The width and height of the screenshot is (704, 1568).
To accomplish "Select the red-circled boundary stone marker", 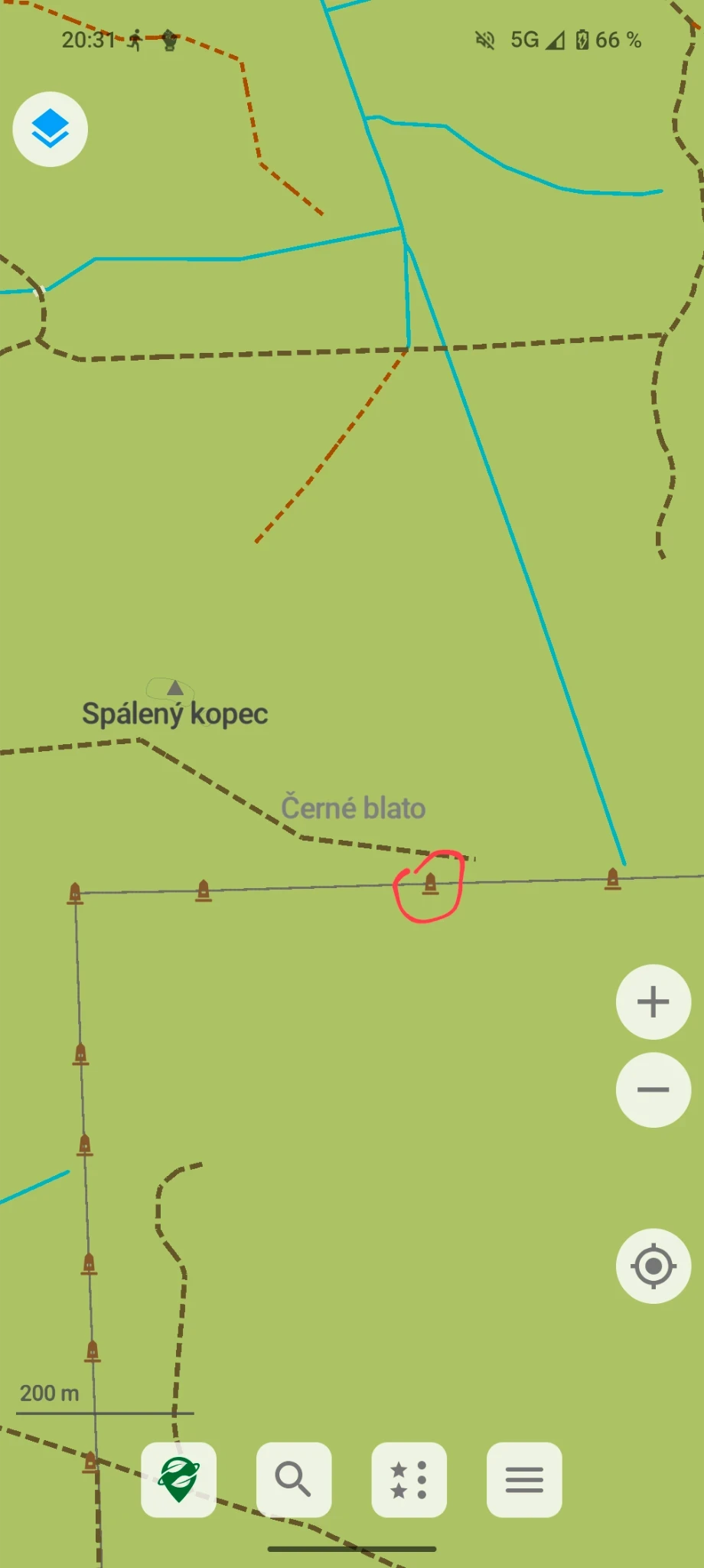I will 430,884.
